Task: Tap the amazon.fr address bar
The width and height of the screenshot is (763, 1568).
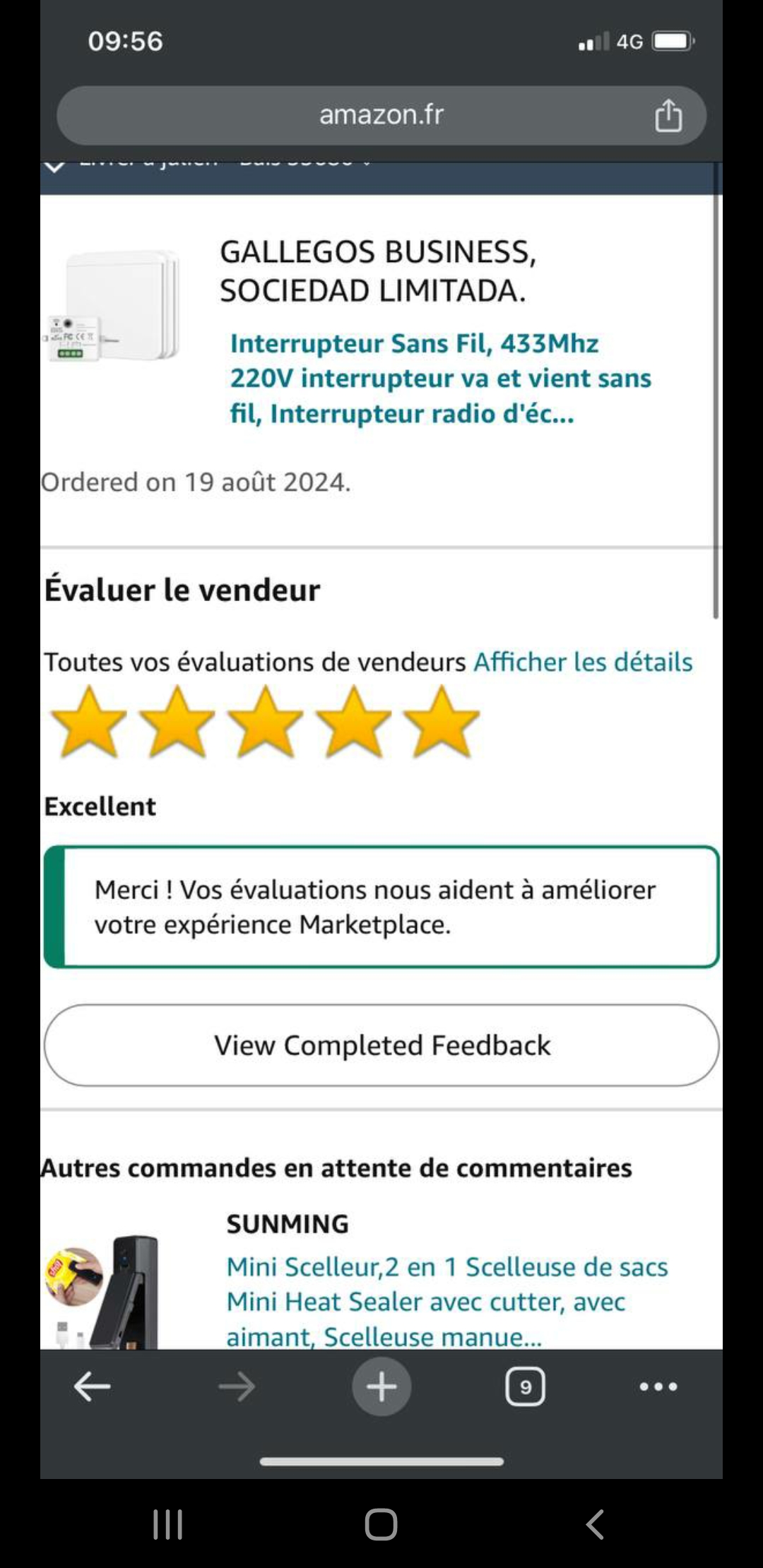Action: (x=381, y=115)
